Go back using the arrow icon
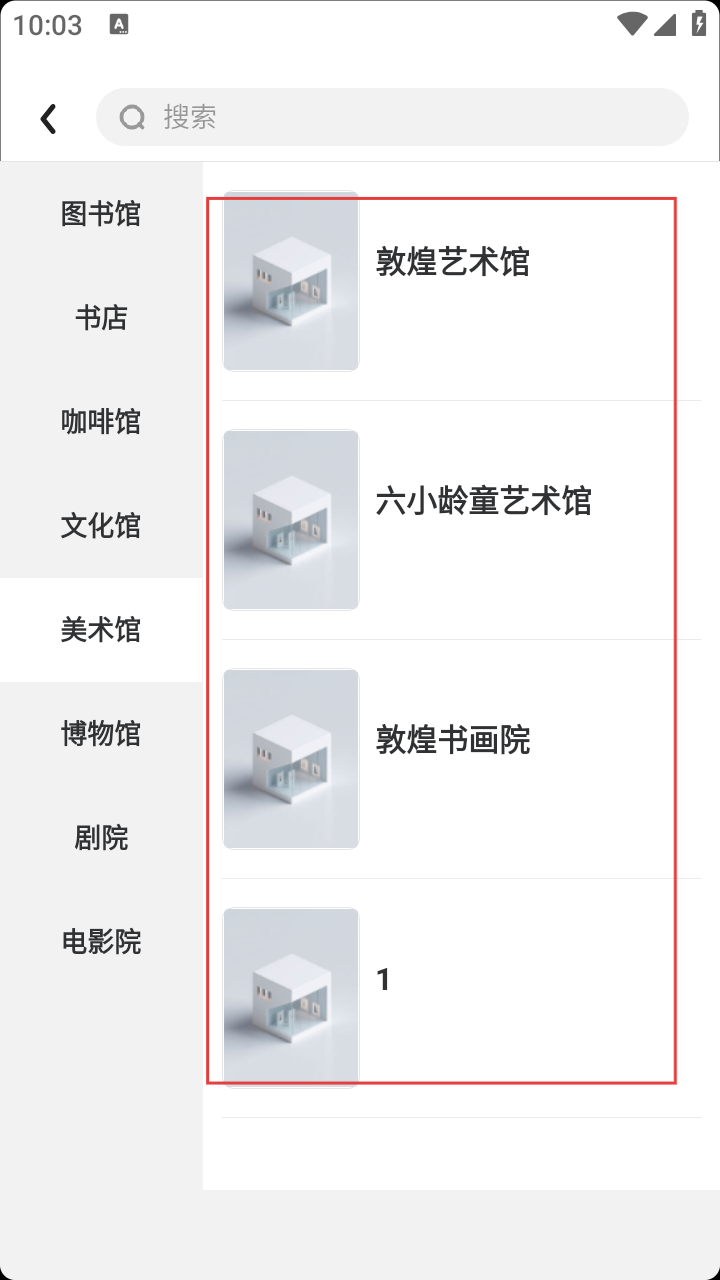Image resolution: width=720 pixels, height=1280 pixels. [48, 118]
